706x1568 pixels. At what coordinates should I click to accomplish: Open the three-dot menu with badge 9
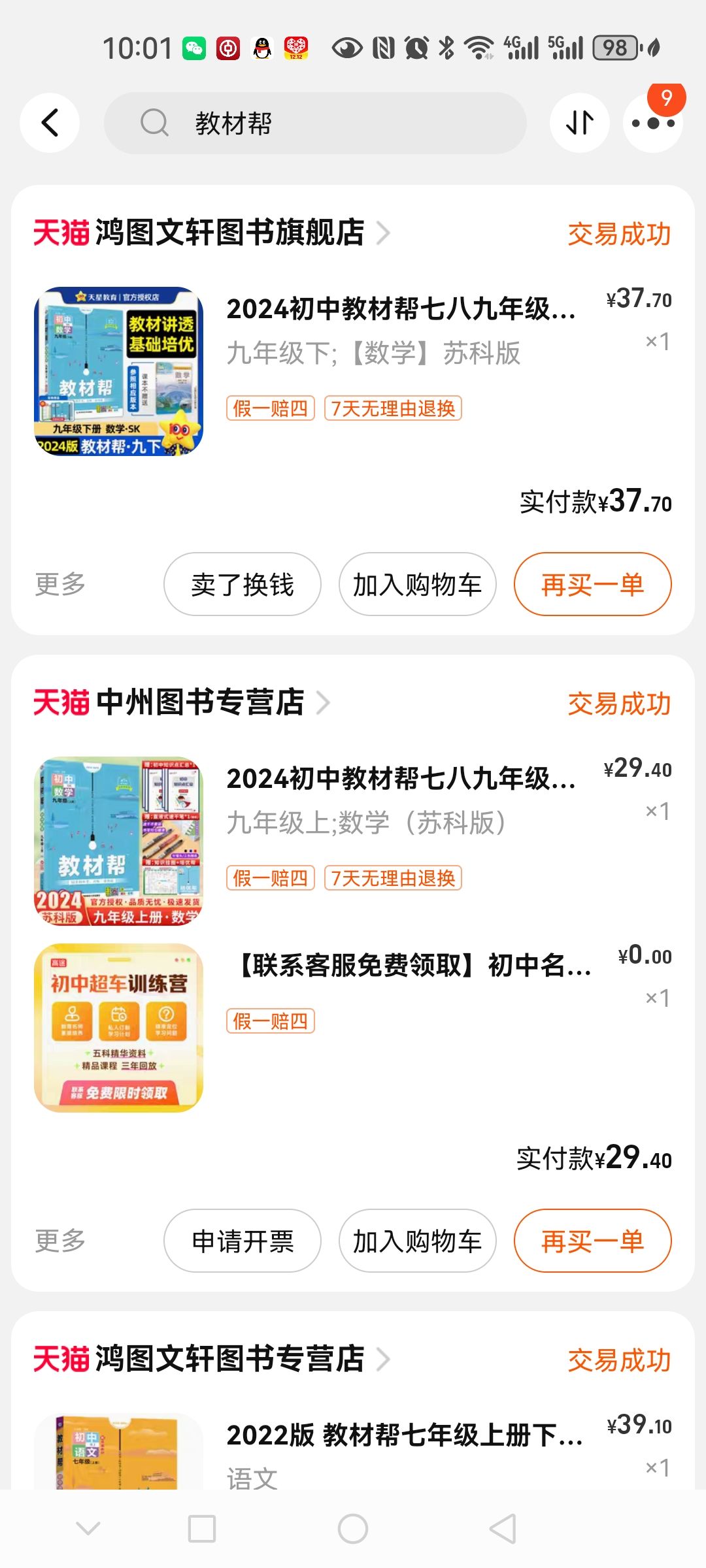(x=653, y=123)
